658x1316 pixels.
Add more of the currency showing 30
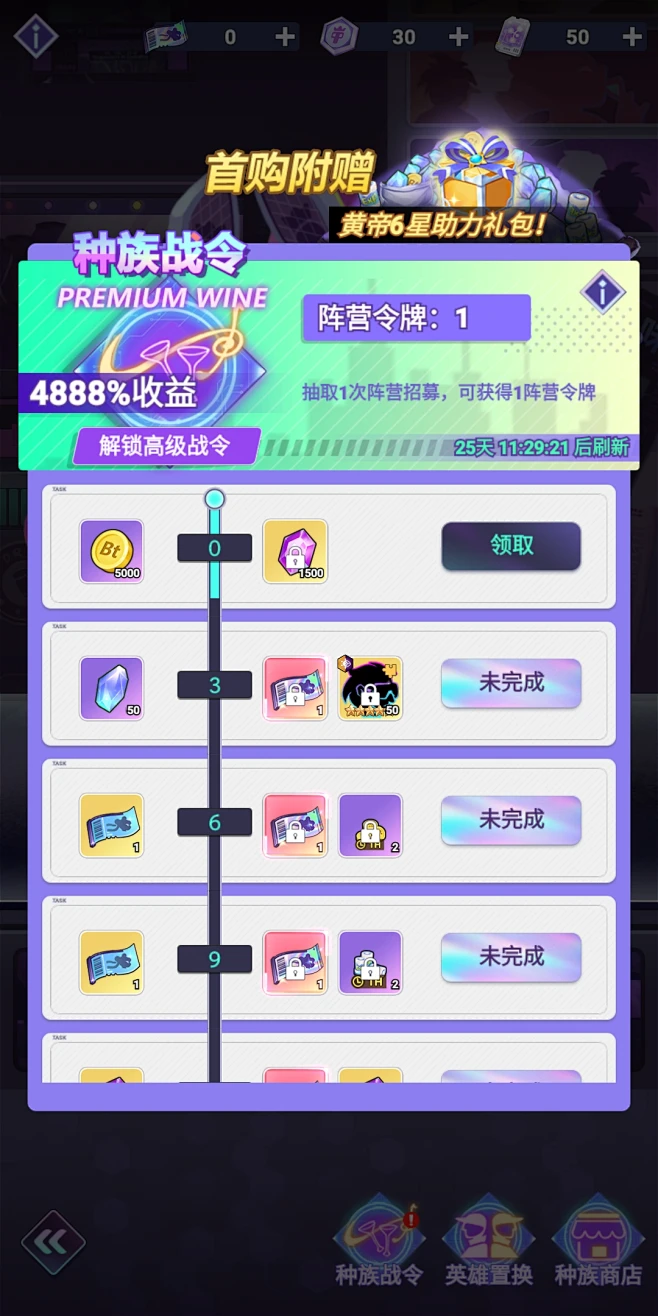pyautogui.click(x=459, y=37)
